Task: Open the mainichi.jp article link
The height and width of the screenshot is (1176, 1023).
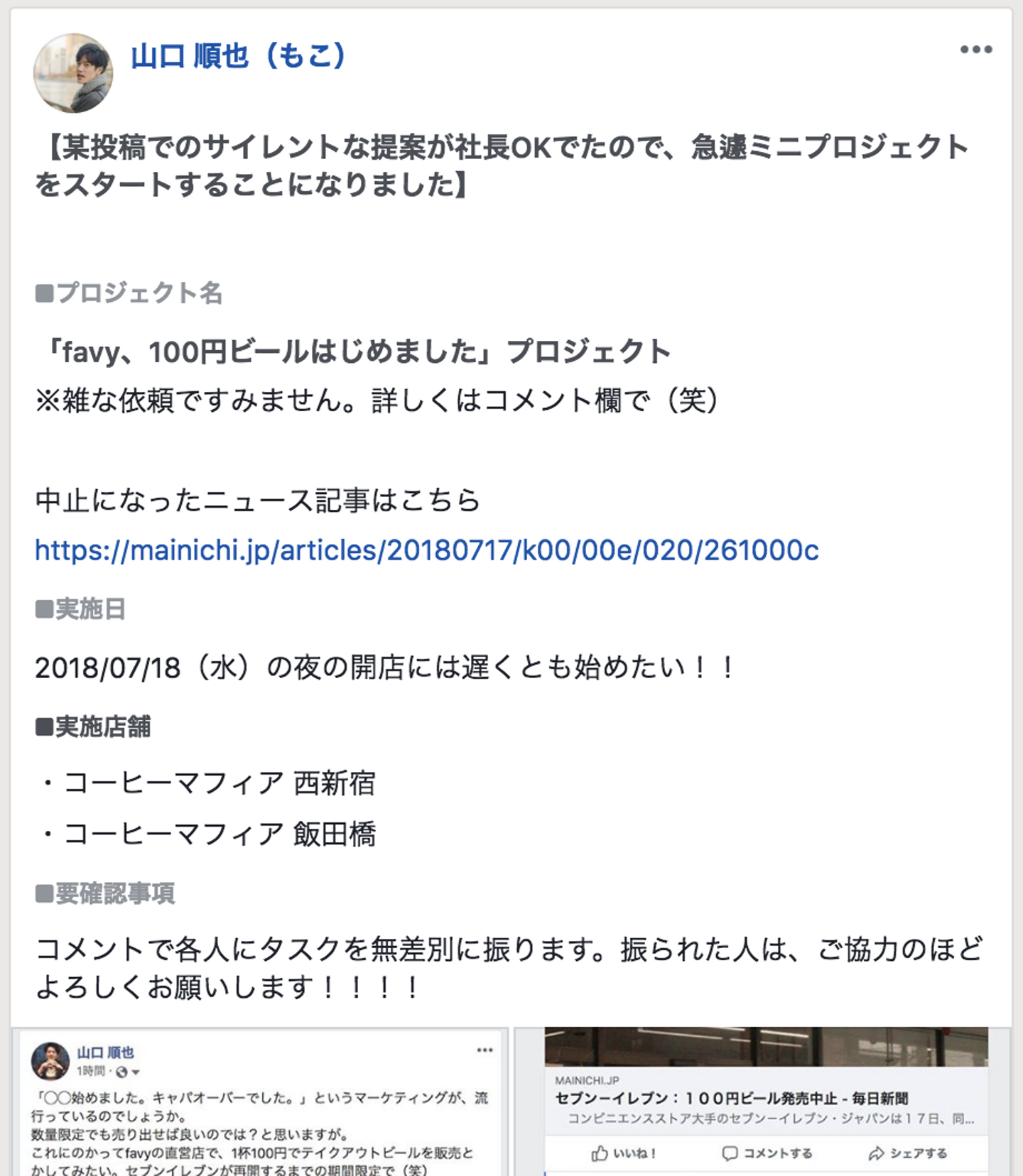Action: pos(426,550)
